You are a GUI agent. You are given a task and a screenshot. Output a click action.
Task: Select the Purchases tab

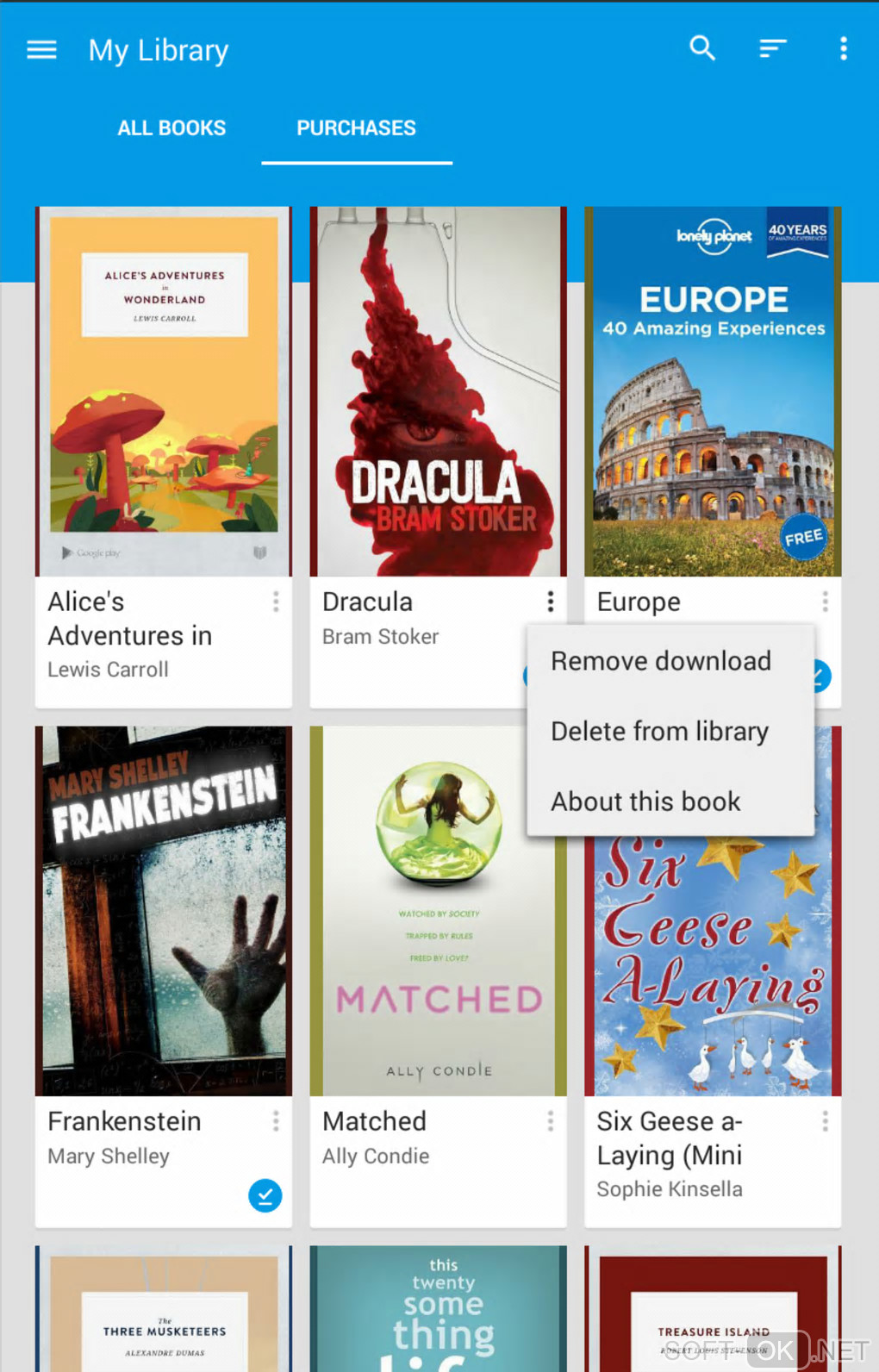click(x=356, y=128)
